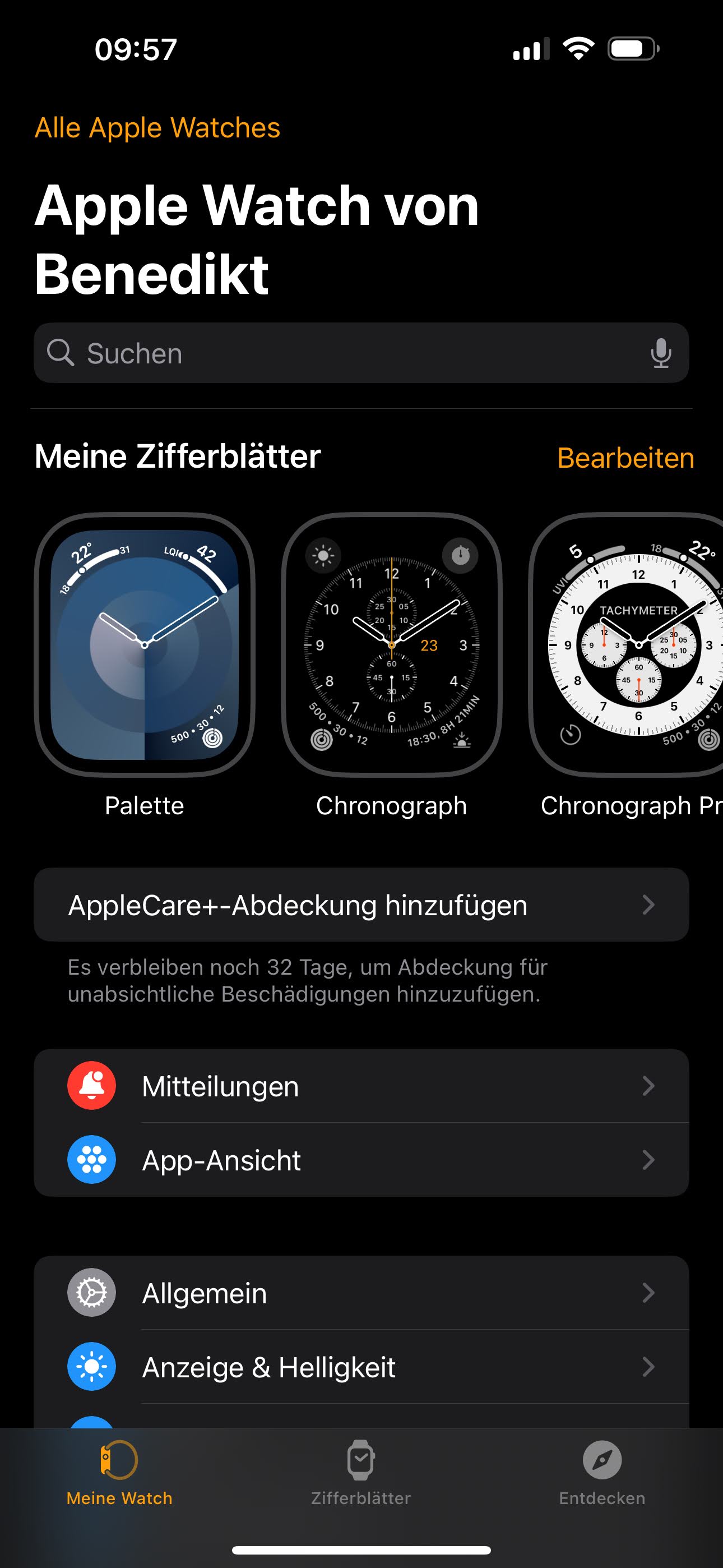Switch to the Zifferblätter tab
Screen dimensions: 723x1568
click(361, 1472)
